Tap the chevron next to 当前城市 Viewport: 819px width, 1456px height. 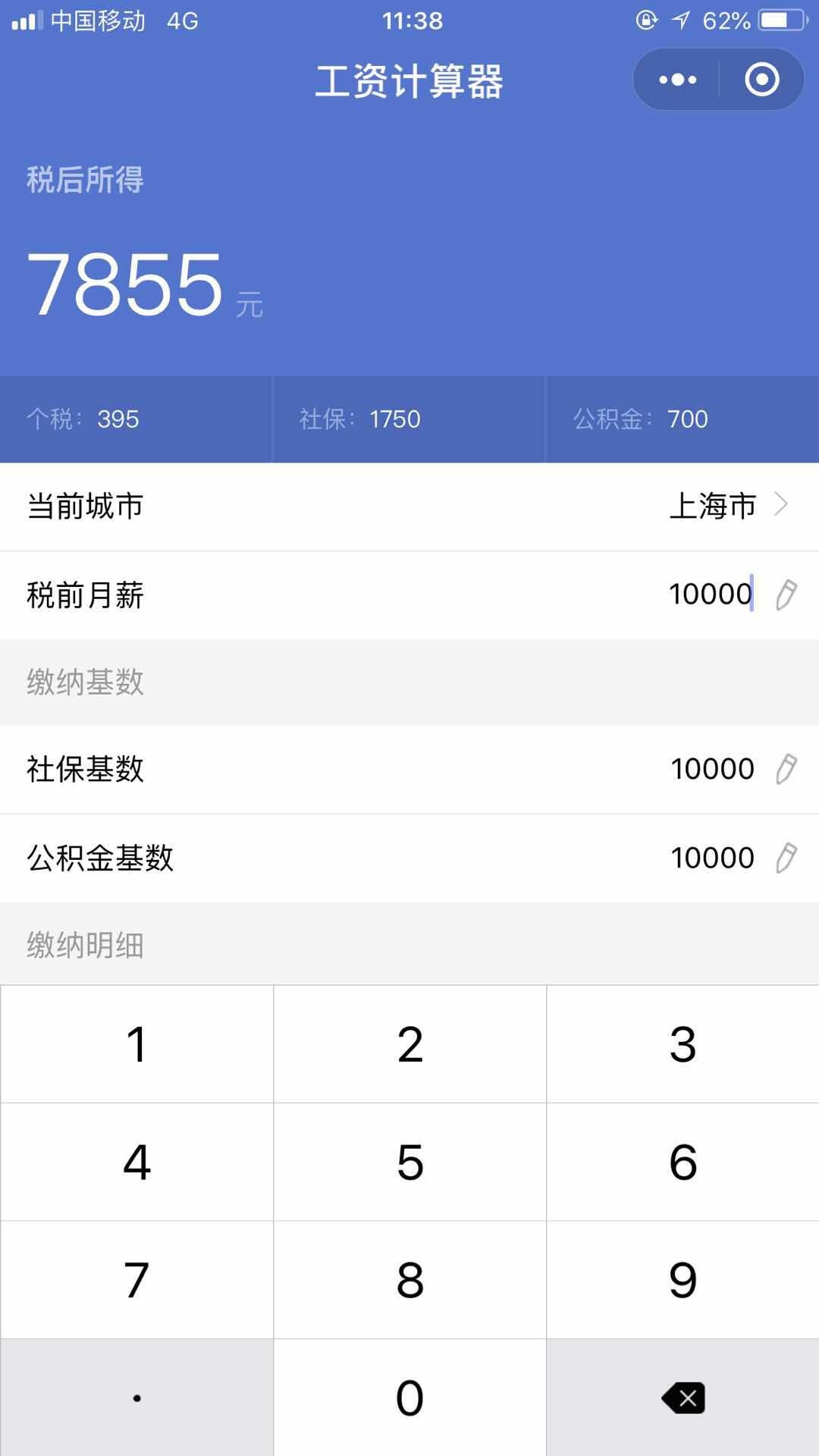coord(783,507)
